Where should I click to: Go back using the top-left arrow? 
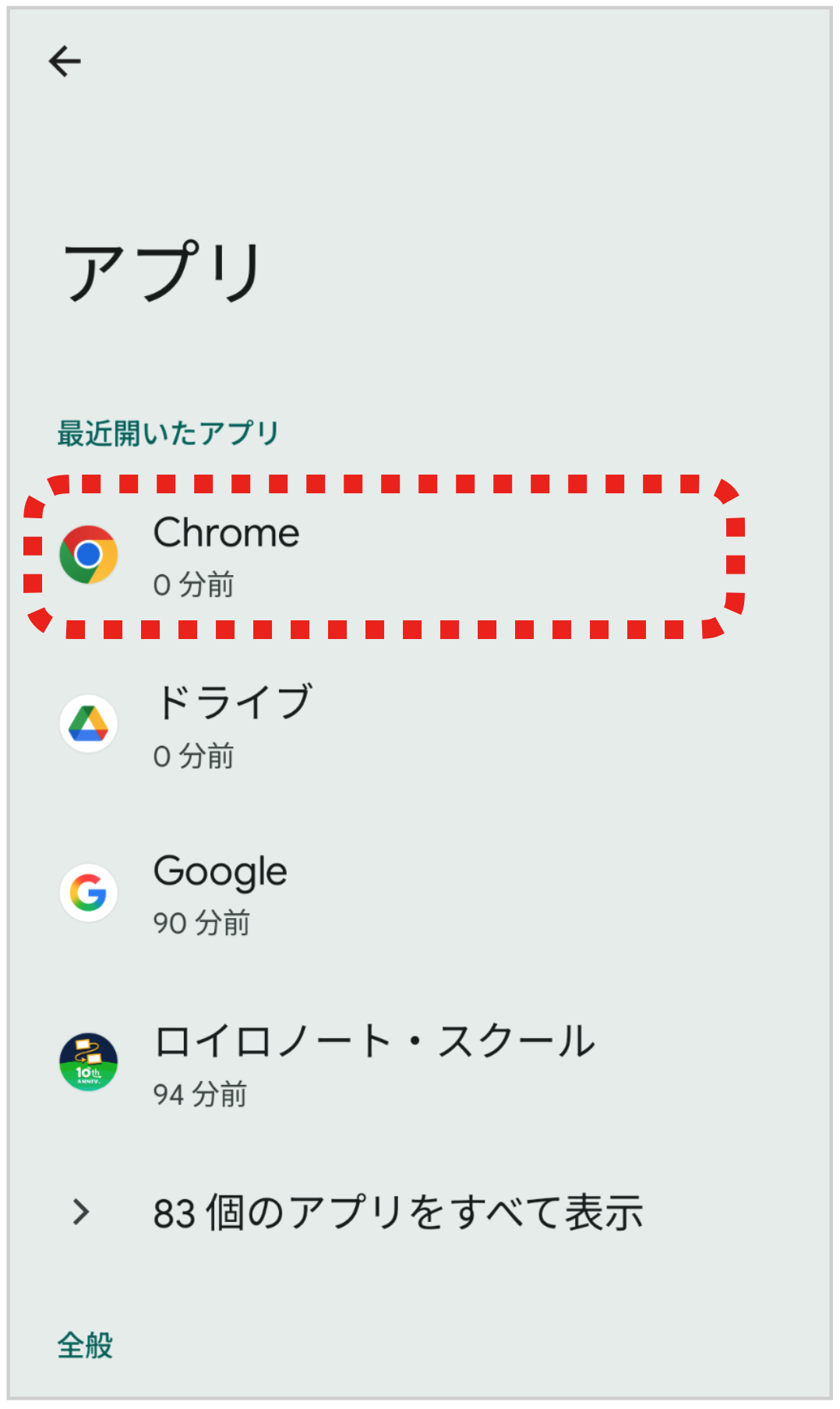pos(65,62)
